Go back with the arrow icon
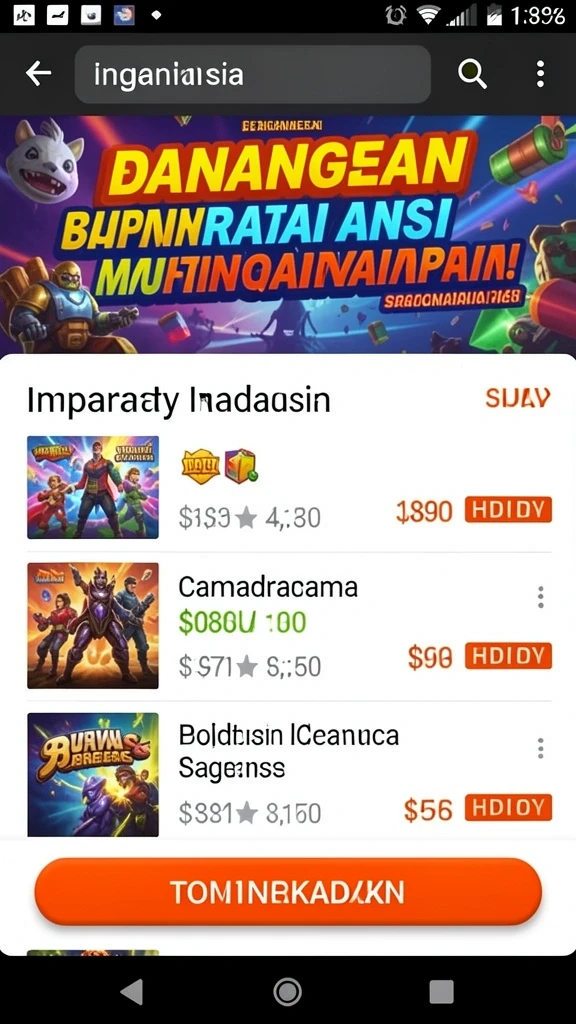Image resolution: width=576 pixels, height=1024 pixels. click(38, 74)
